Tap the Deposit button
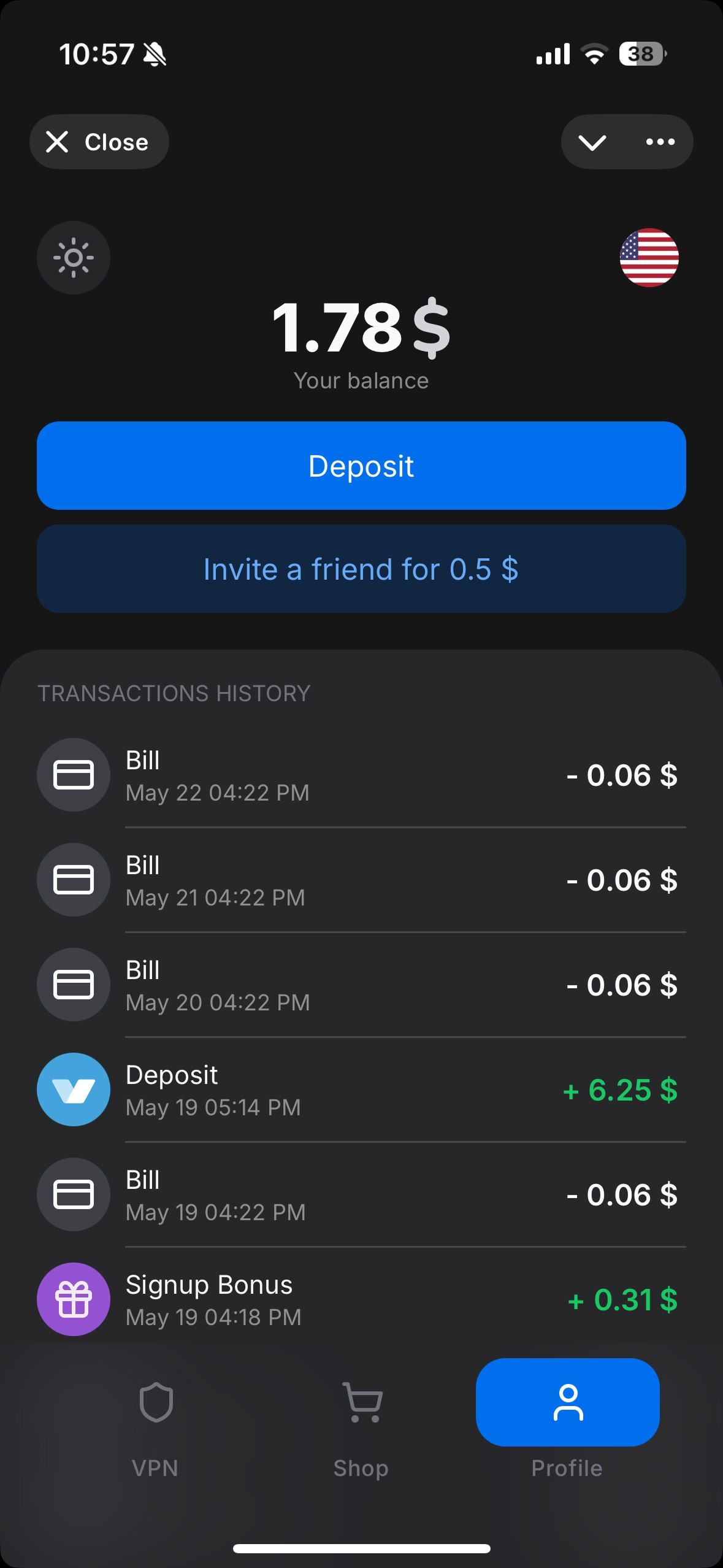 [361, 466]
